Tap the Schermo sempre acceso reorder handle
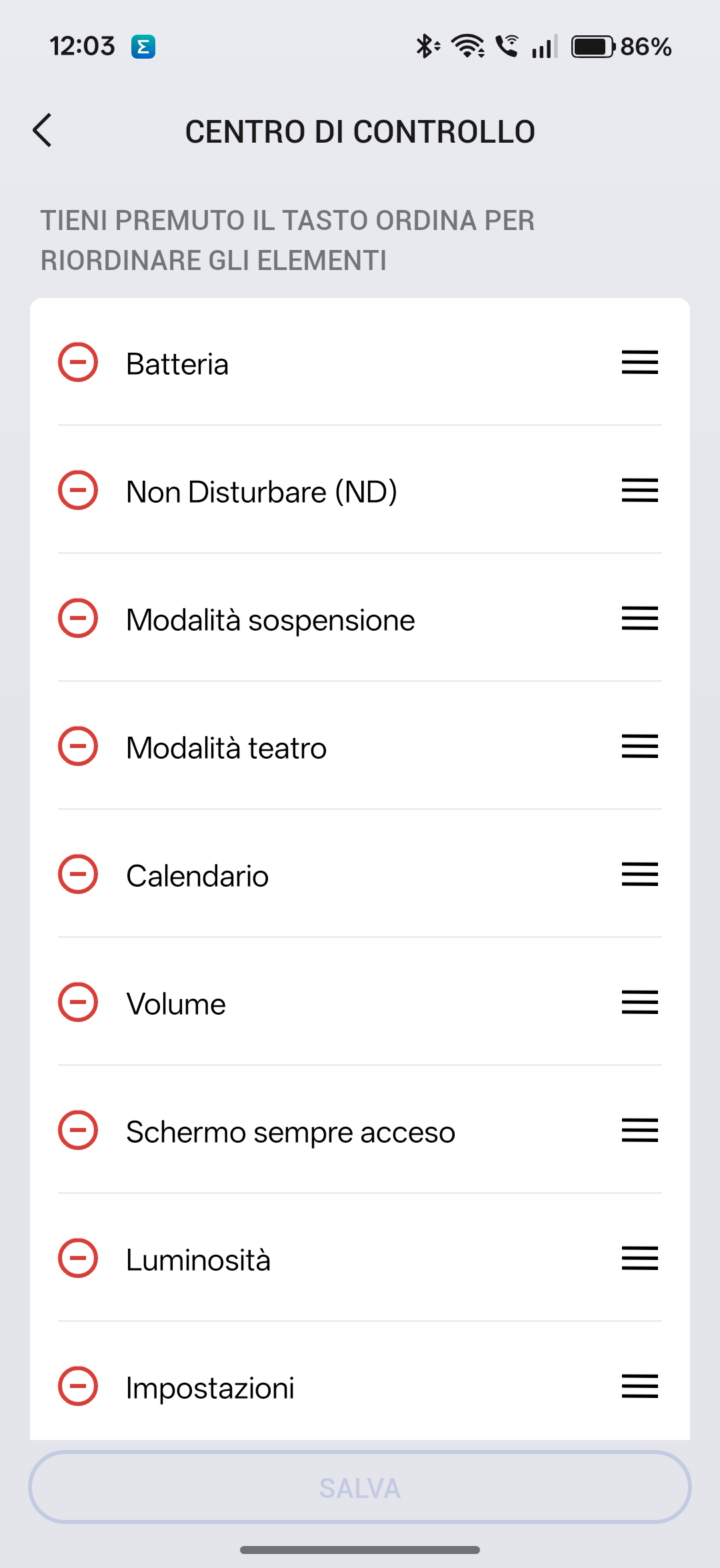 (x=639, y=1131)
